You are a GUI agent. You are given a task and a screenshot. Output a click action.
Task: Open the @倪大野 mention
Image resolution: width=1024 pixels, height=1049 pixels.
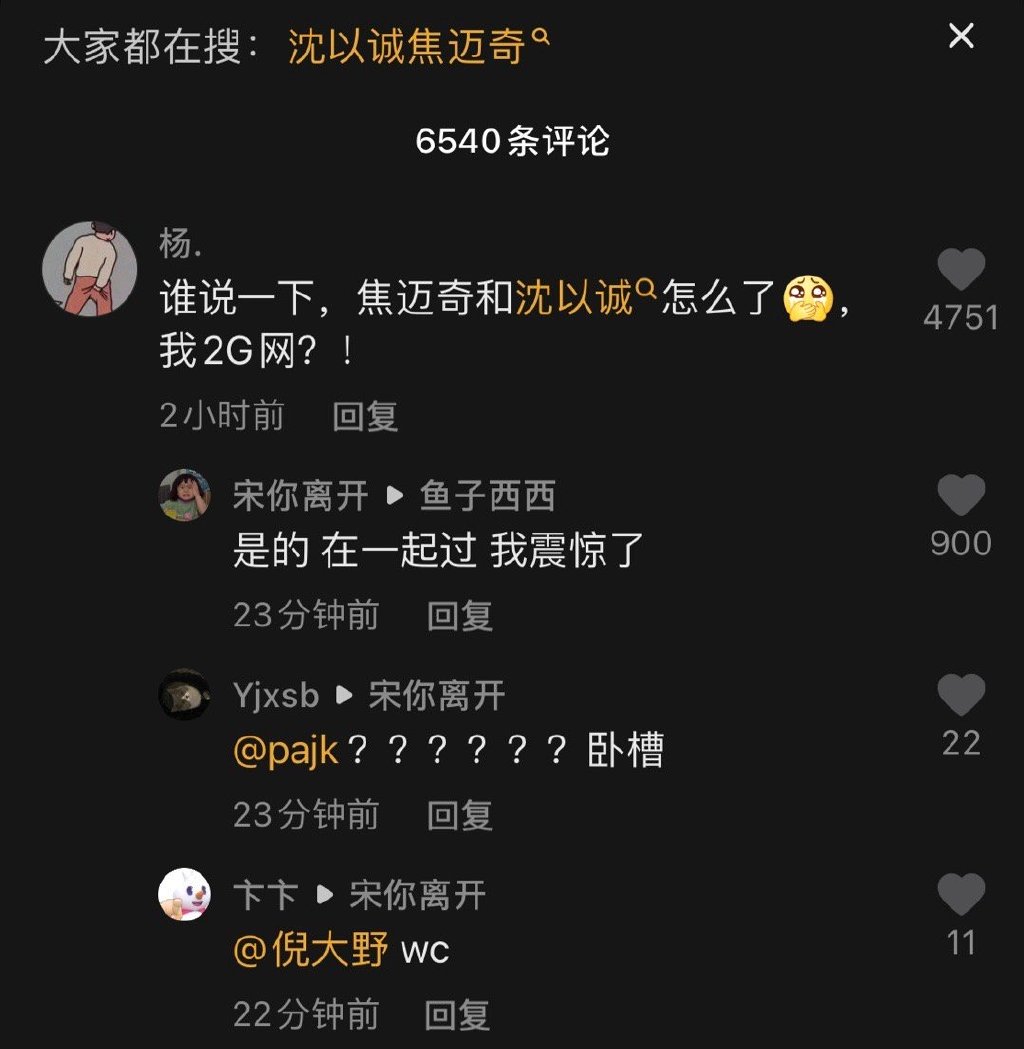(x=310, y=951)
